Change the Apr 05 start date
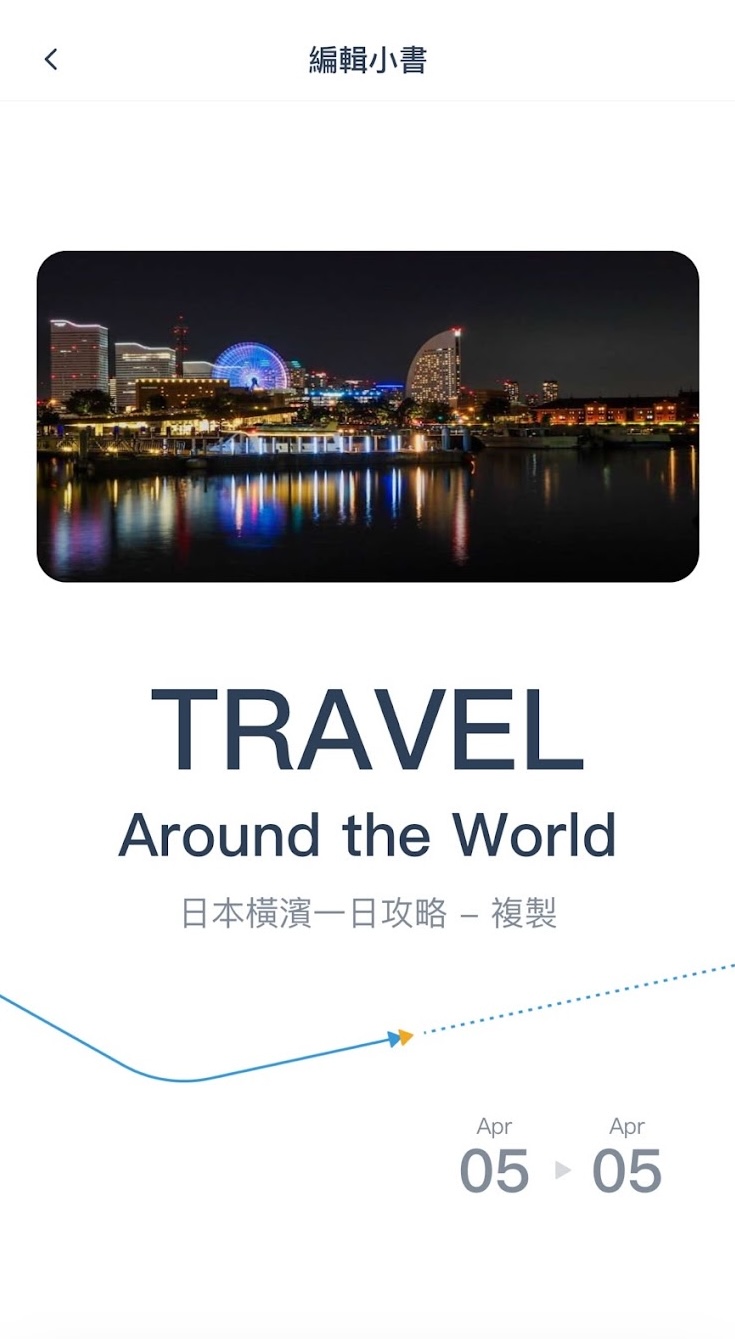This screenshot has height=1339, width=735. pyautogui.click(x=494, y=1158)
